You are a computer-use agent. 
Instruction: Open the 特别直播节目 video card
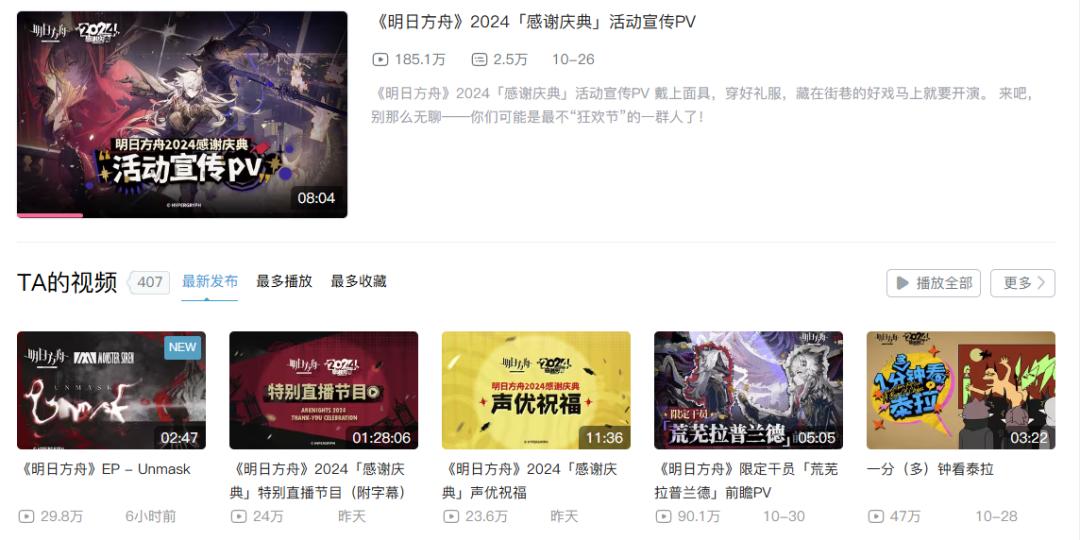point(323,390)
